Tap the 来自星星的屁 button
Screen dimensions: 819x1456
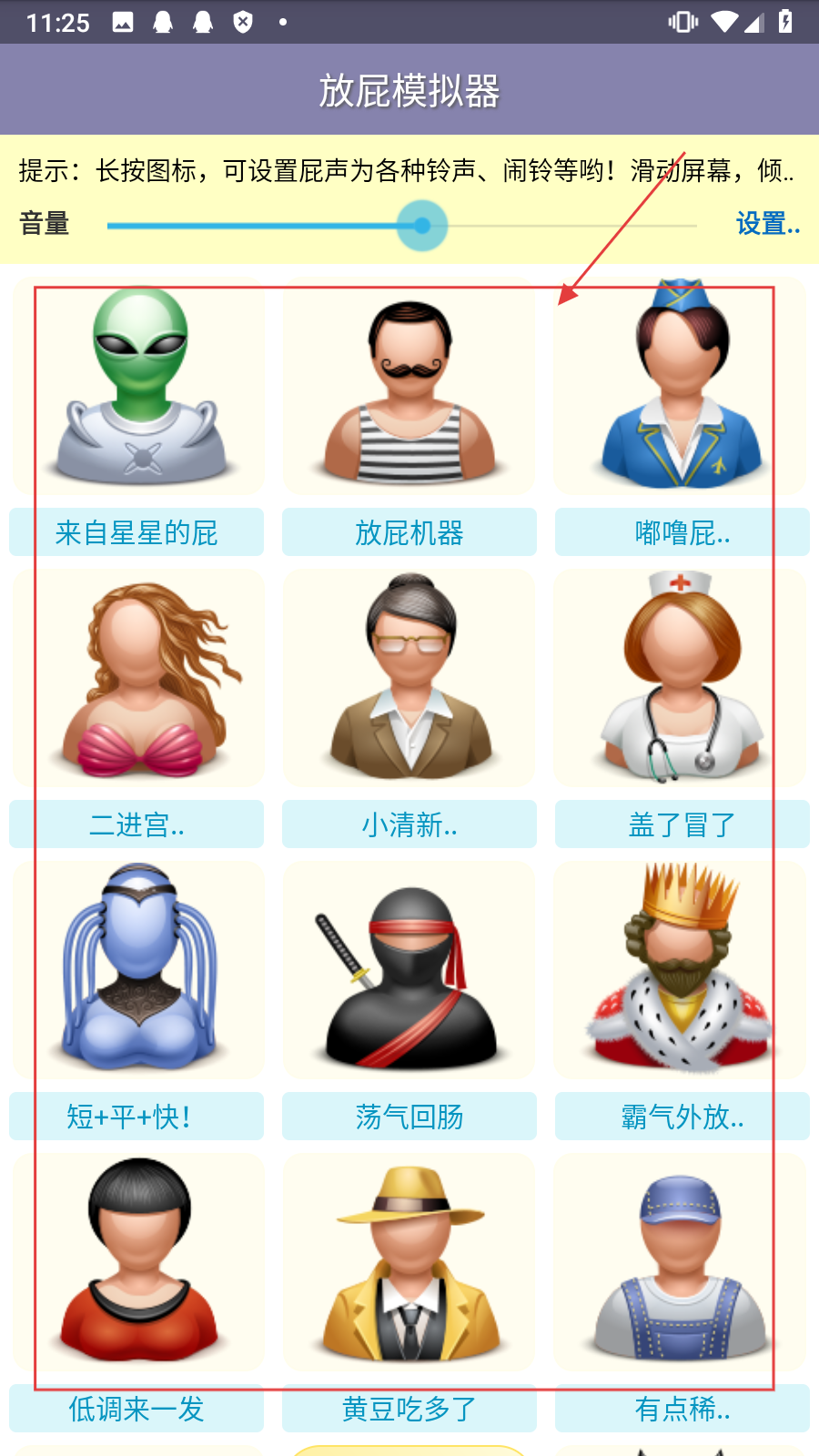coord(136,532)
